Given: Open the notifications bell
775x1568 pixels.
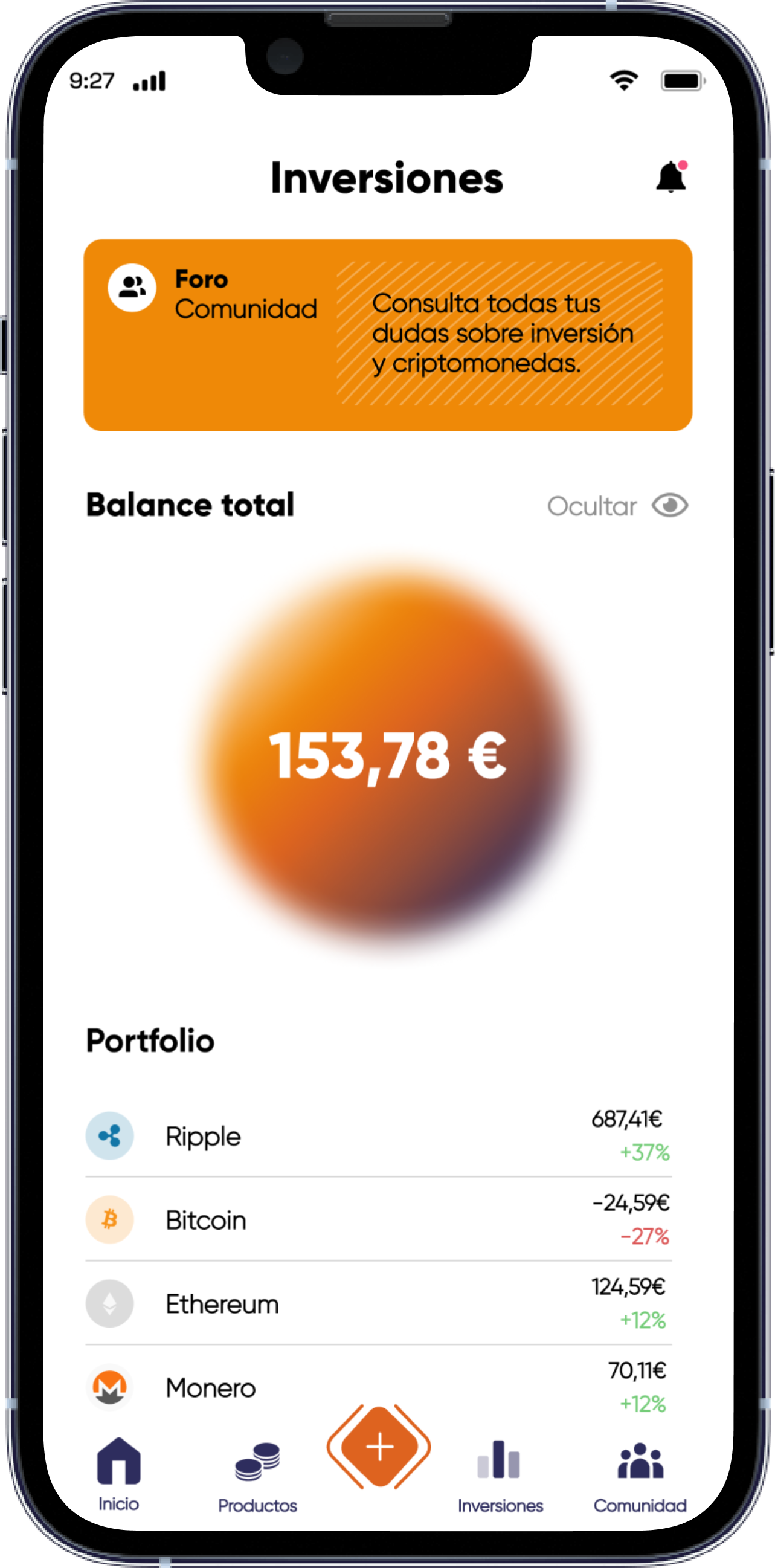Looking at the screenshot, I should [x=671, y=178].
